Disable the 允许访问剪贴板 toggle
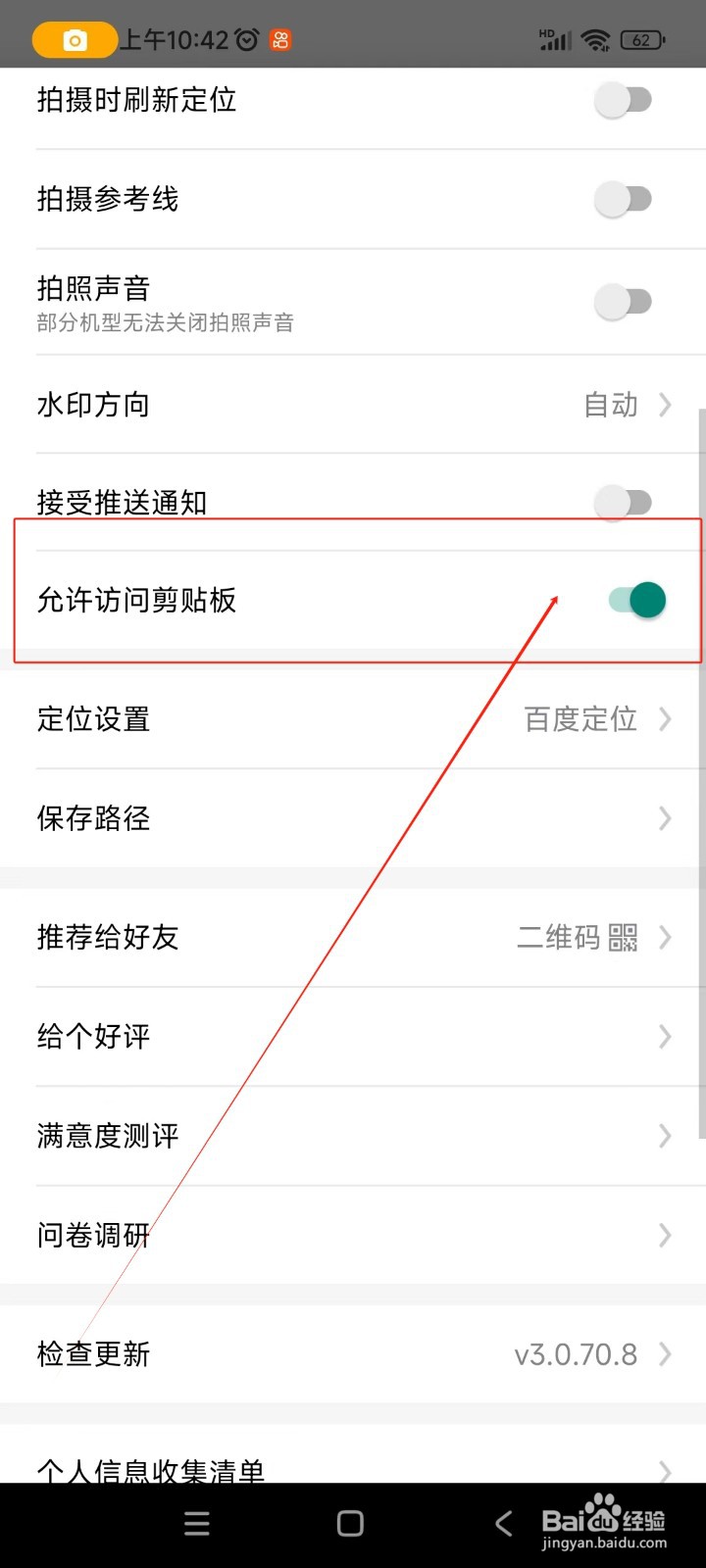This screenshot has height=1568, width=706. click(x=636, y=600)
